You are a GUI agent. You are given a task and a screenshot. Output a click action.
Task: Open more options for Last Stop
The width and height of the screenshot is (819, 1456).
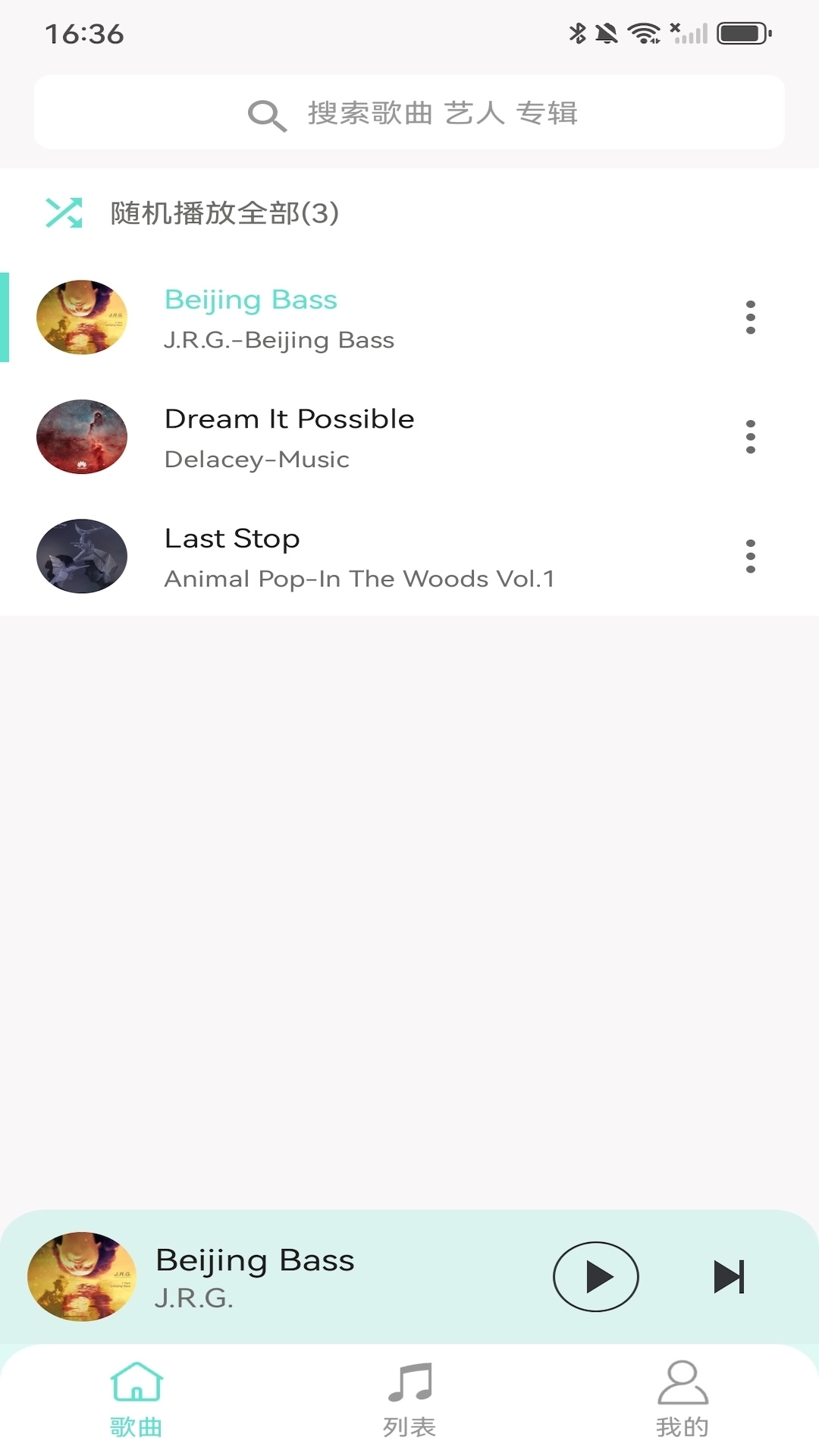(x=750, y=557)
